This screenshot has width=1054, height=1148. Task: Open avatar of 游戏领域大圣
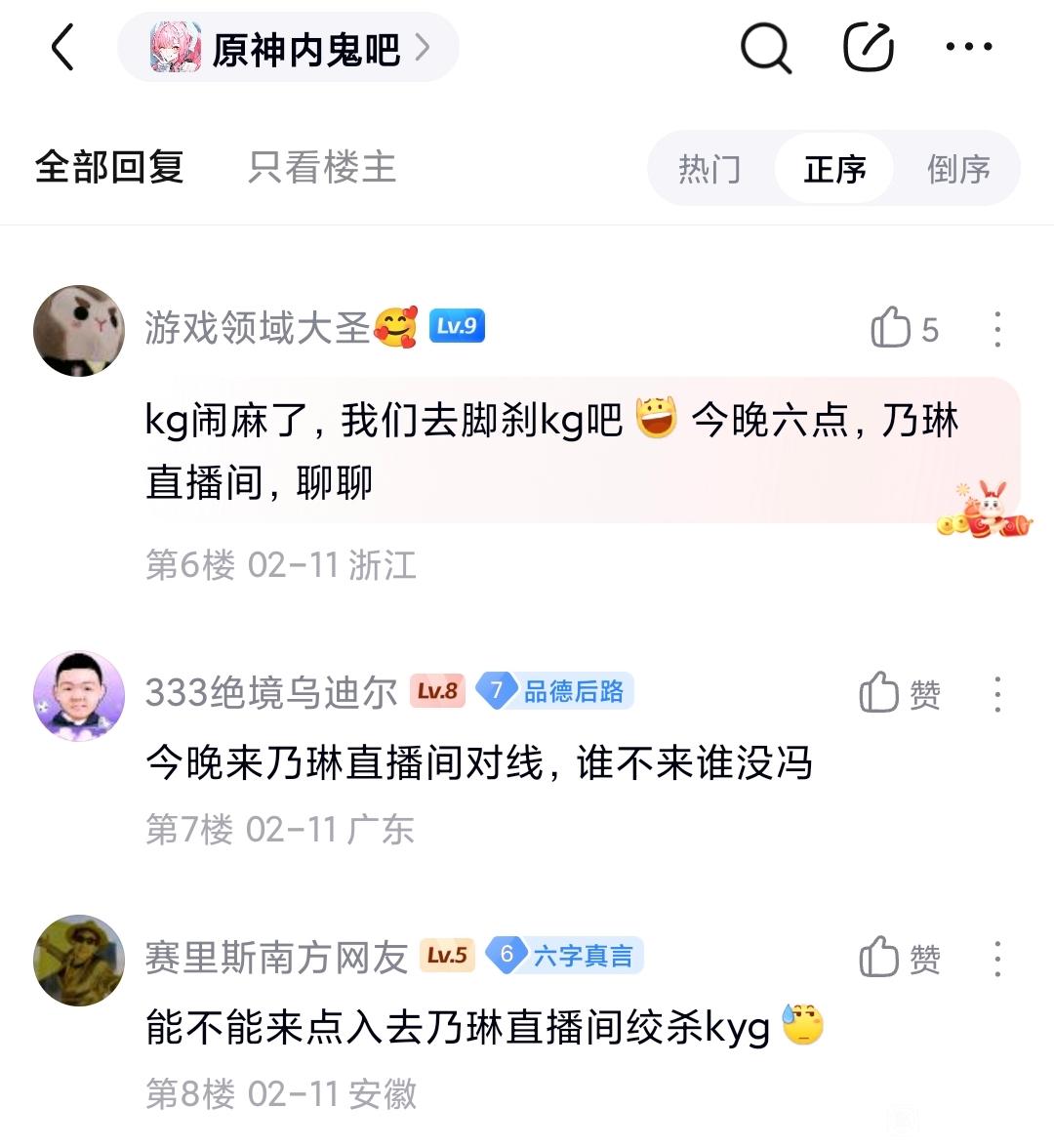[79, 331]
